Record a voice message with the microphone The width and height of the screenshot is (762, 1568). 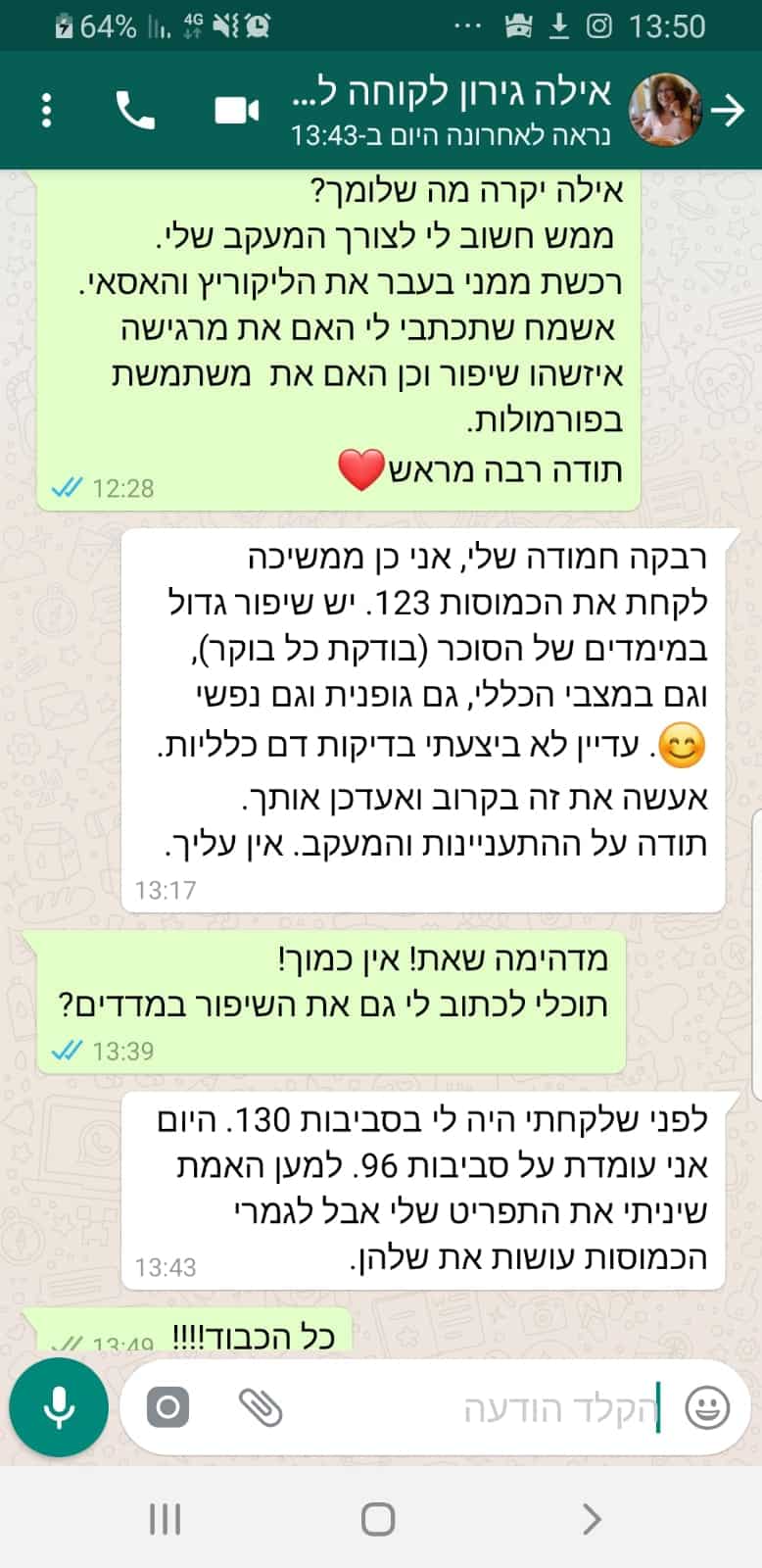59,1408
